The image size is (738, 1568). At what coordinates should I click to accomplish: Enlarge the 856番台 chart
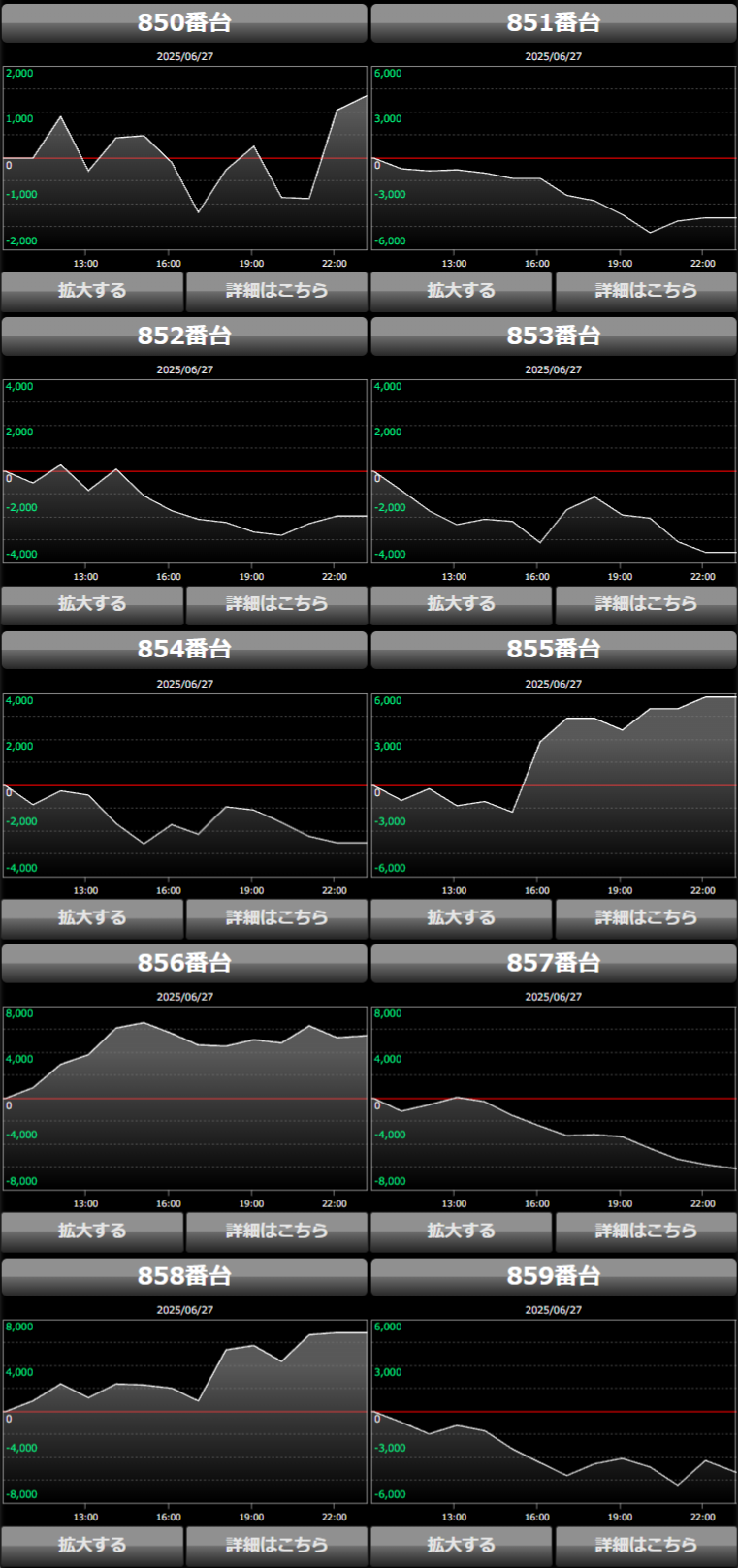pos(92,1231)
